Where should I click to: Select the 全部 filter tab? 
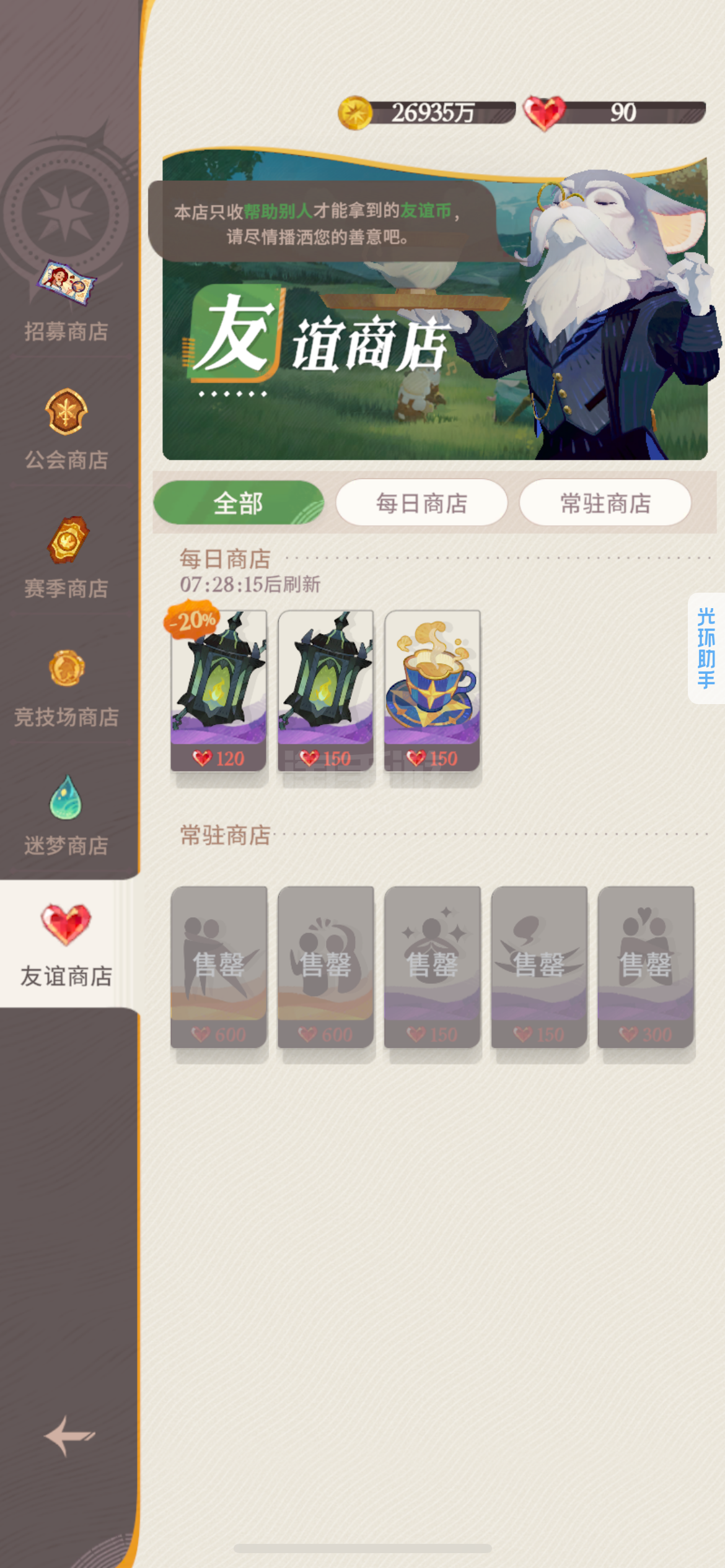coord(239,503)
